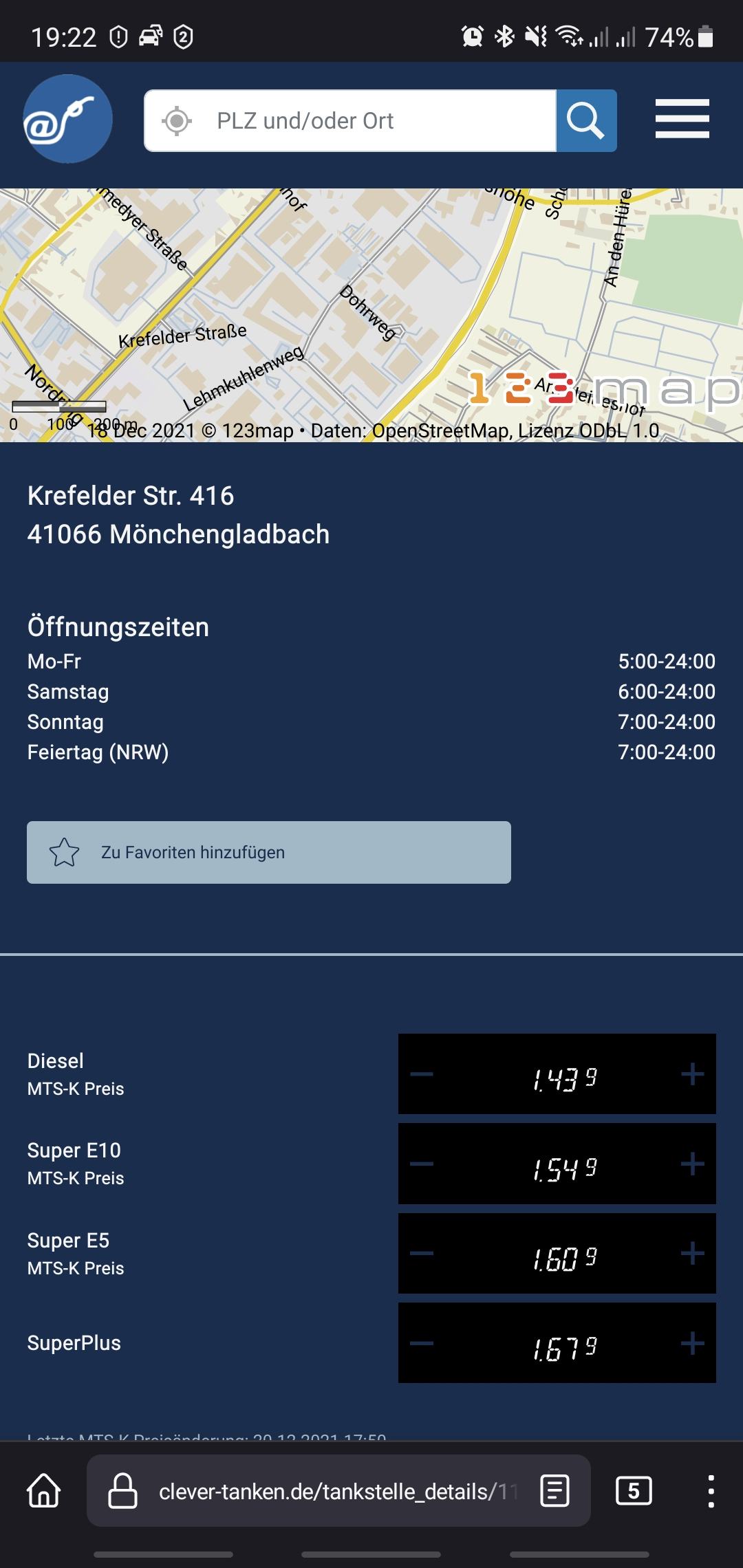Open the browser tab switcher

[x=634, y=1491]
